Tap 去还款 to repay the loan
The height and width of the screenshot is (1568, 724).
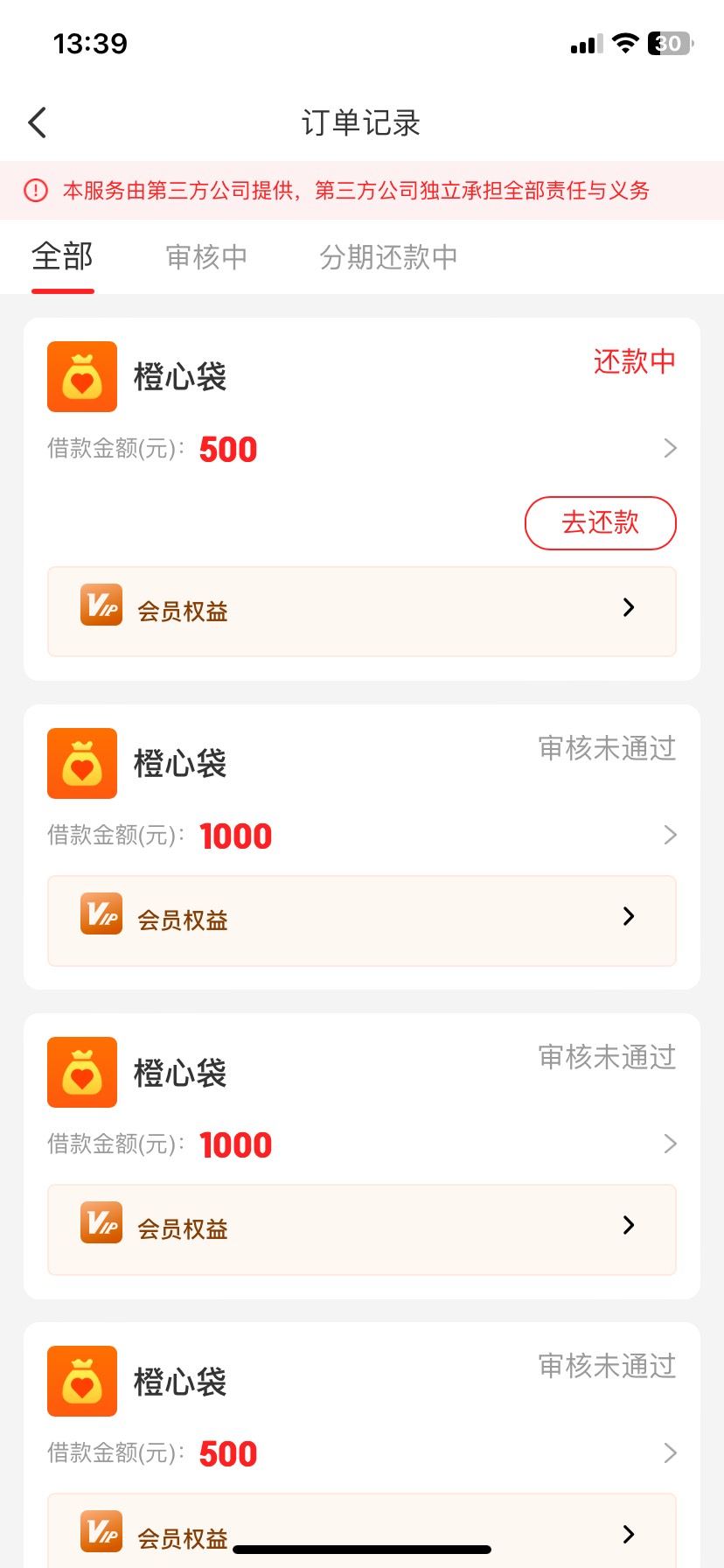tap(600, 523)
